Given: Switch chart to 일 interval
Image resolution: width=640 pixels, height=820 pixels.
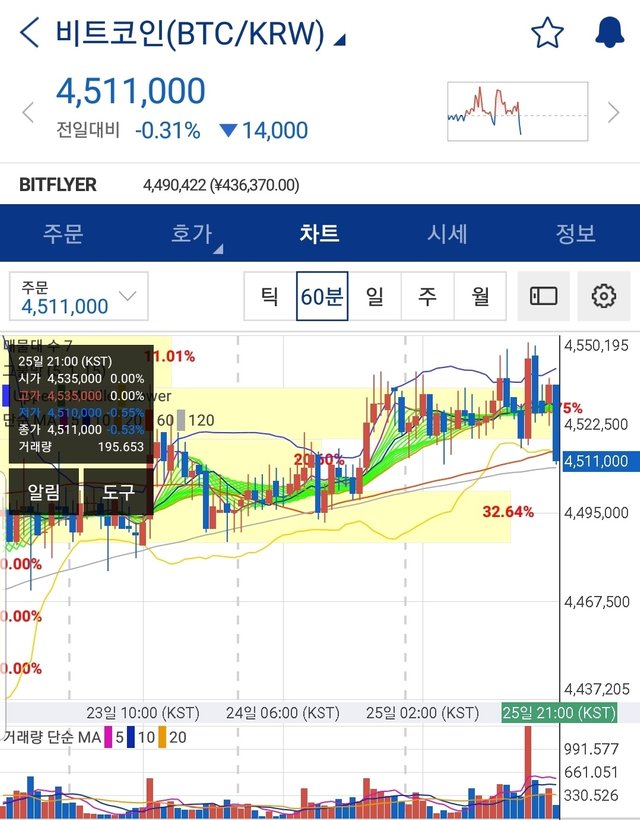Looking at the screenshot, I should tap(375, 297).
